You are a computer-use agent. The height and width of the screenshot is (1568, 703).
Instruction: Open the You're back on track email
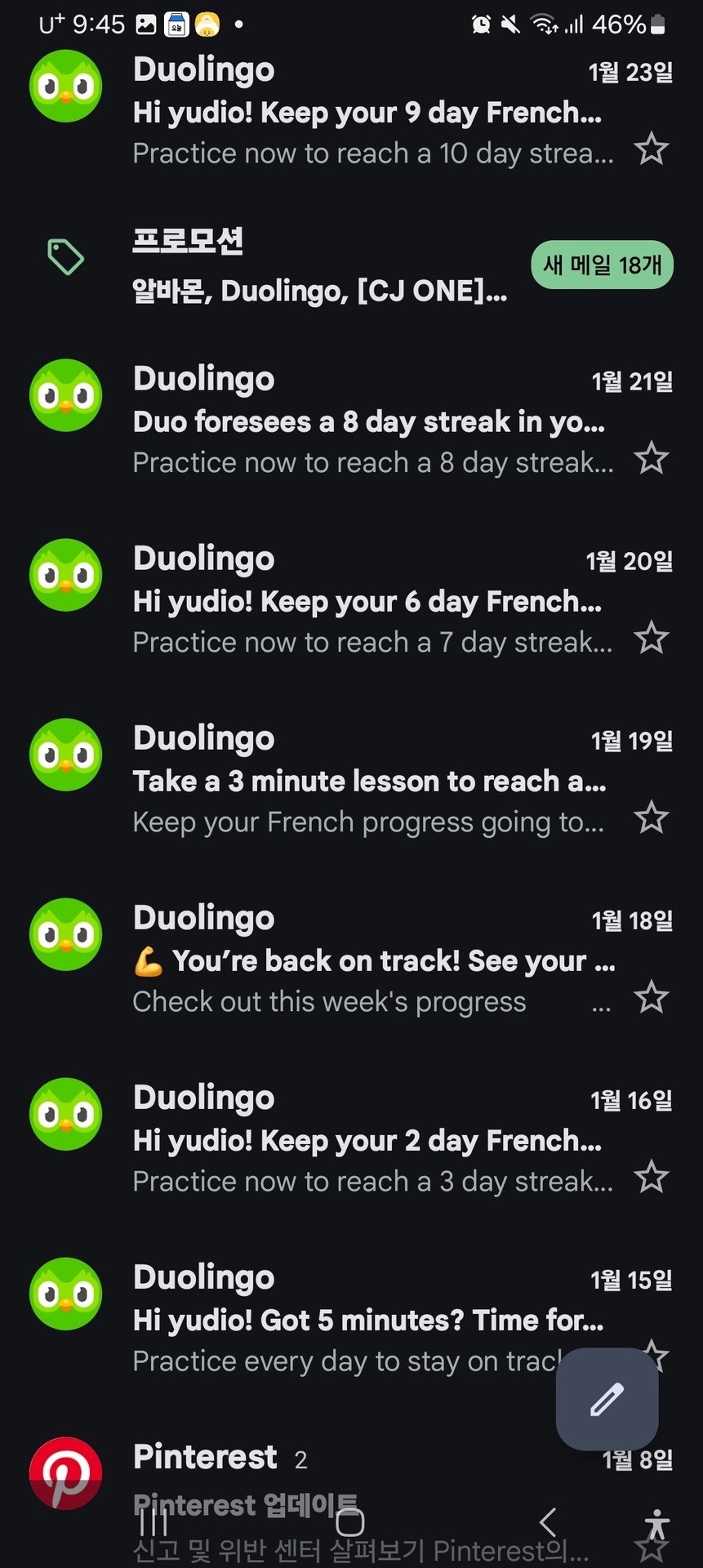(x=351, y=959)
